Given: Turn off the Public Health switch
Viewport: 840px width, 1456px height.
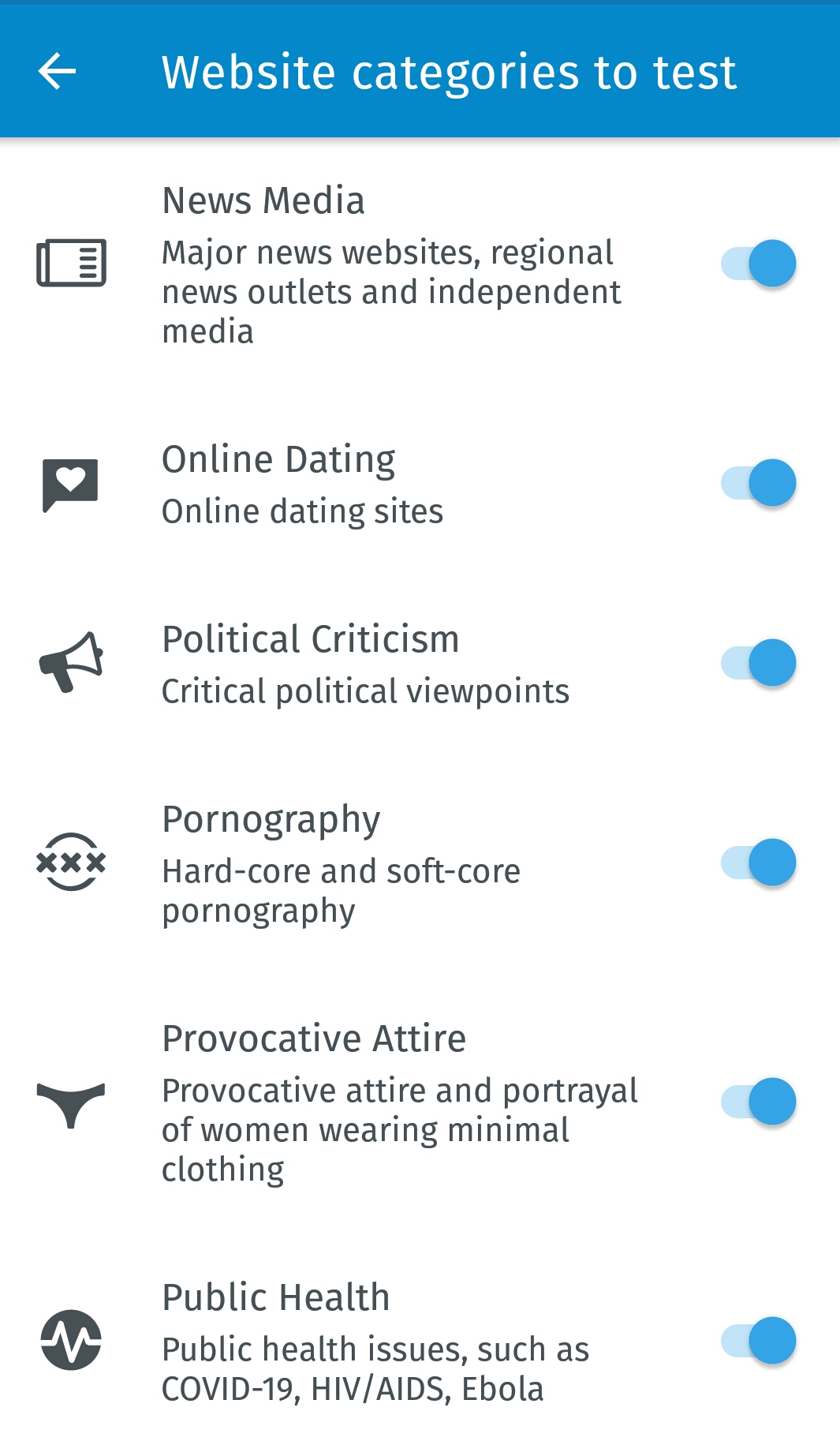Looking at the screenshot, I should coord(758,1341).
